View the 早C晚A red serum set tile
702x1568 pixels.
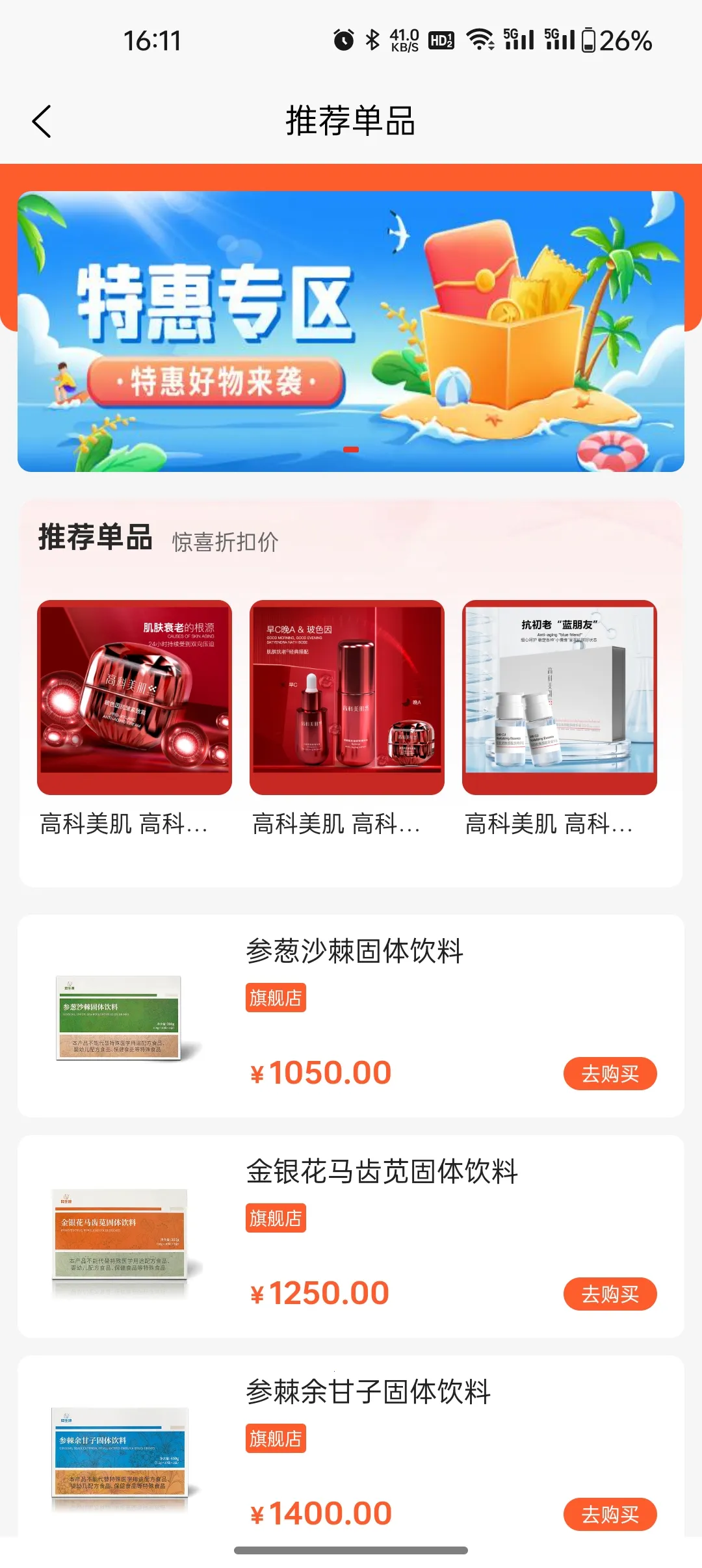point(347,697)
